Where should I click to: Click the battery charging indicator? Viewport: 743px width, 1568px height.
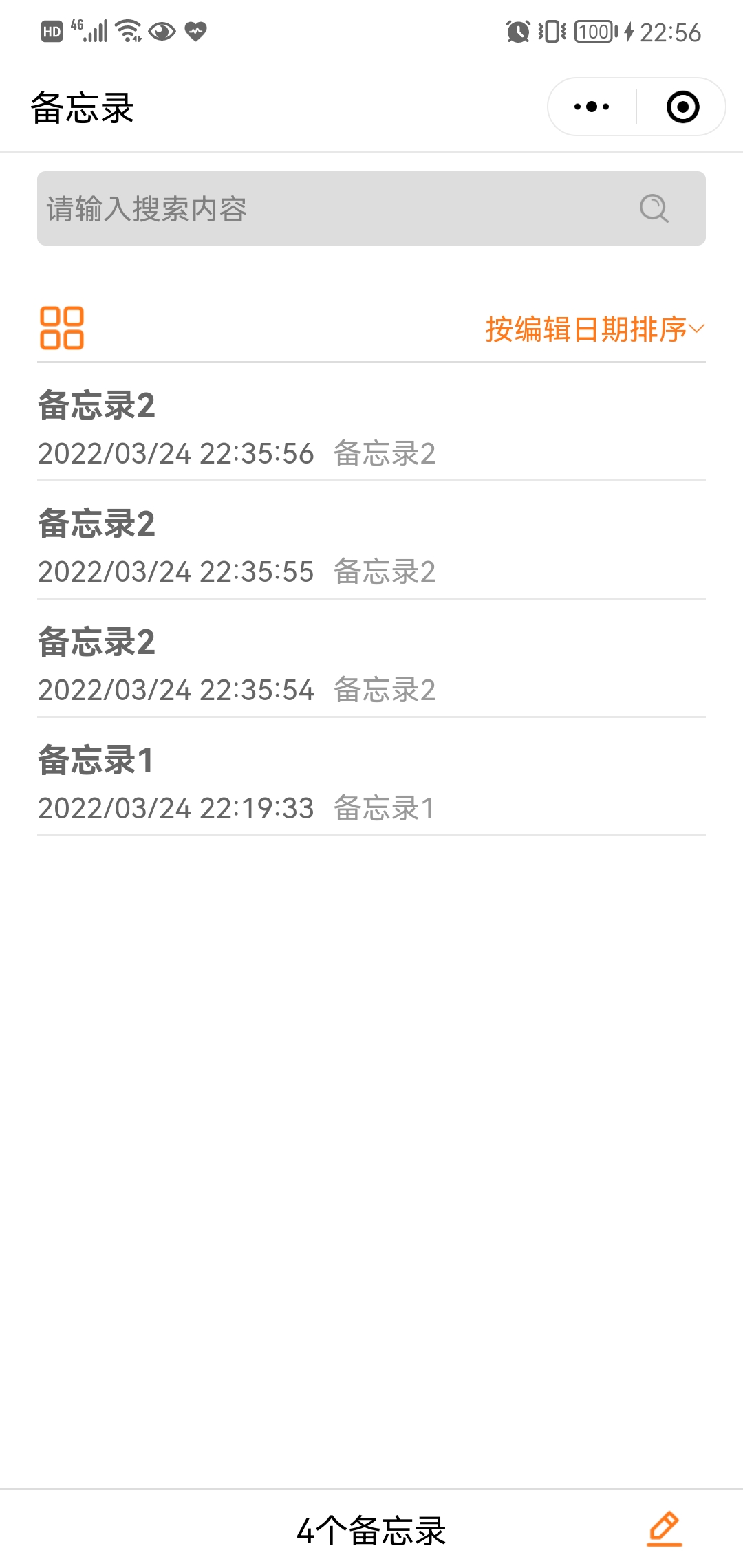click(x=627, y=30)
